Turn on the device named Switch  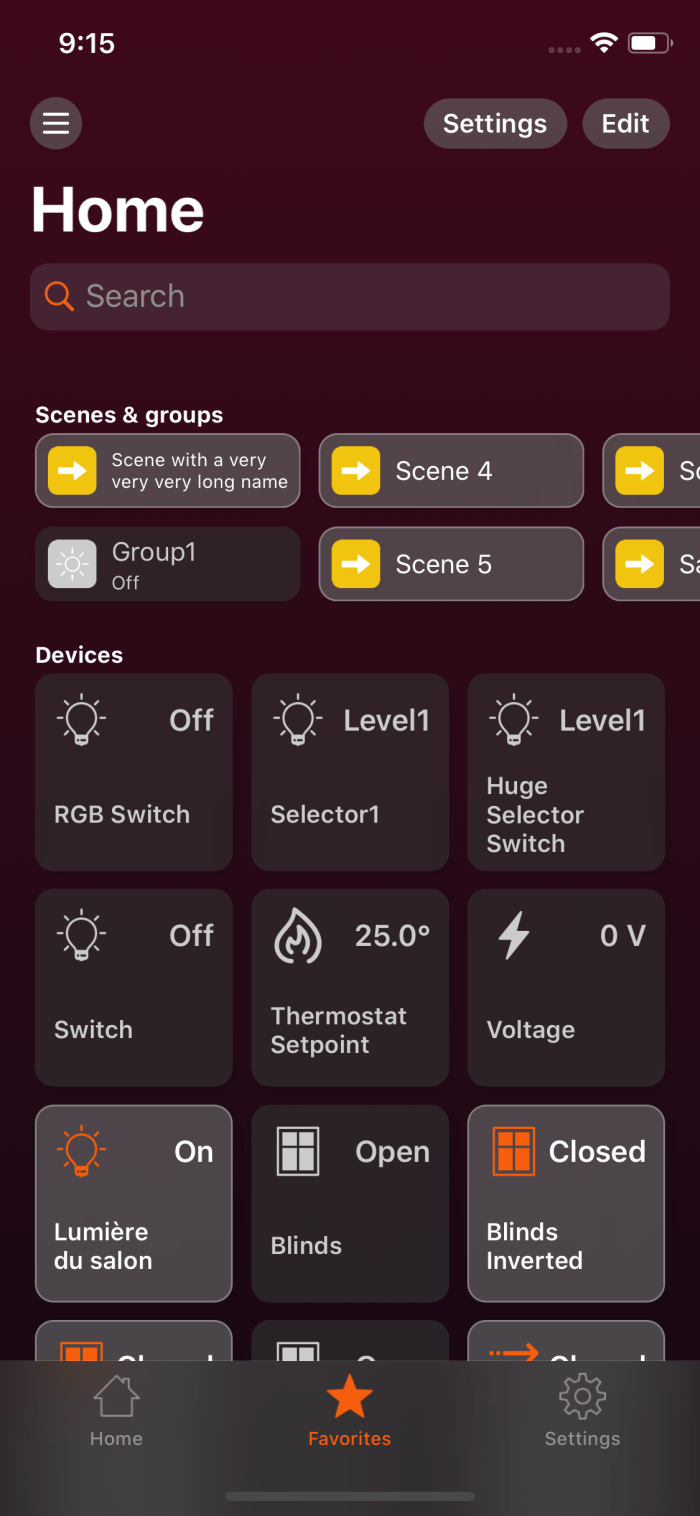tap(134, 987)
